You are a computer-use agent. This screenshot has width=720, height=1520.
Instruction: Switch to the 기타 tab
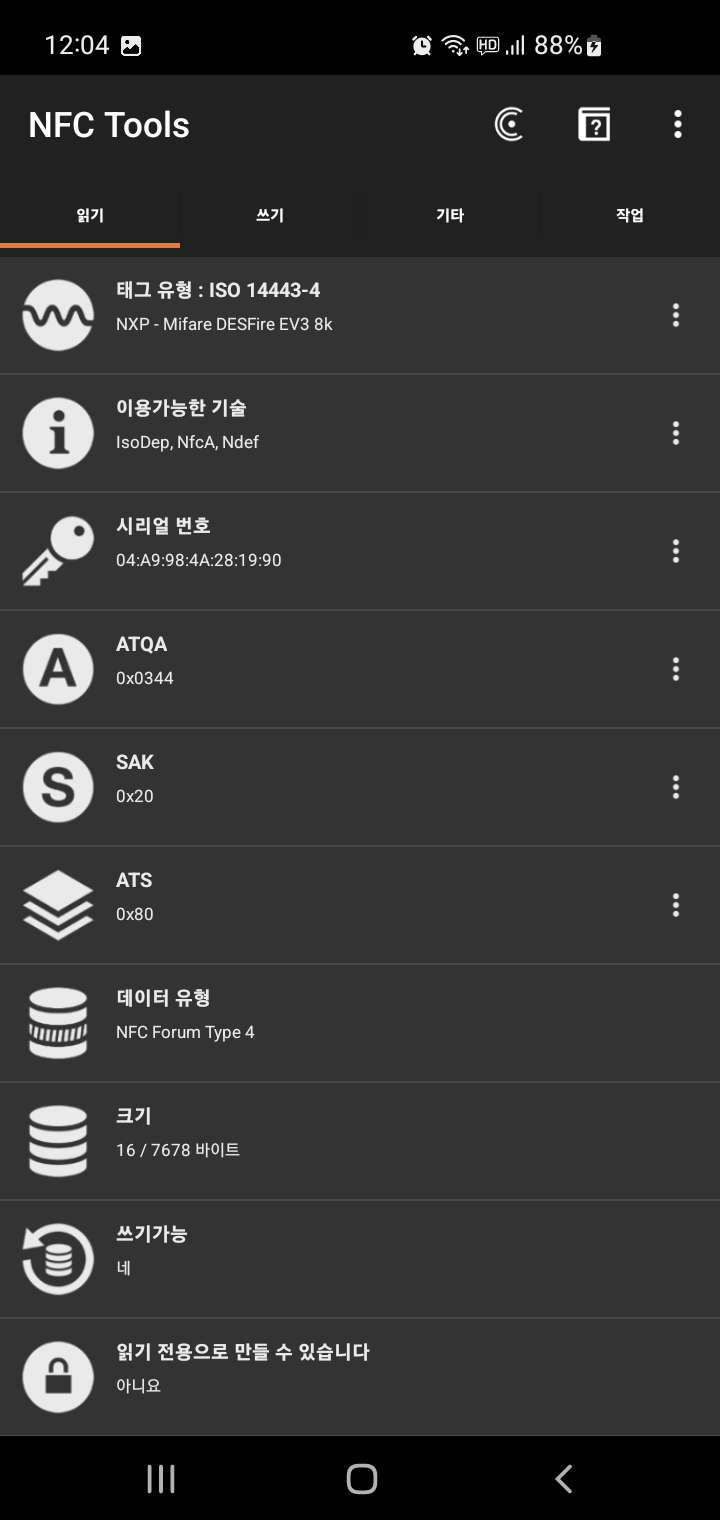coord(450,215)
